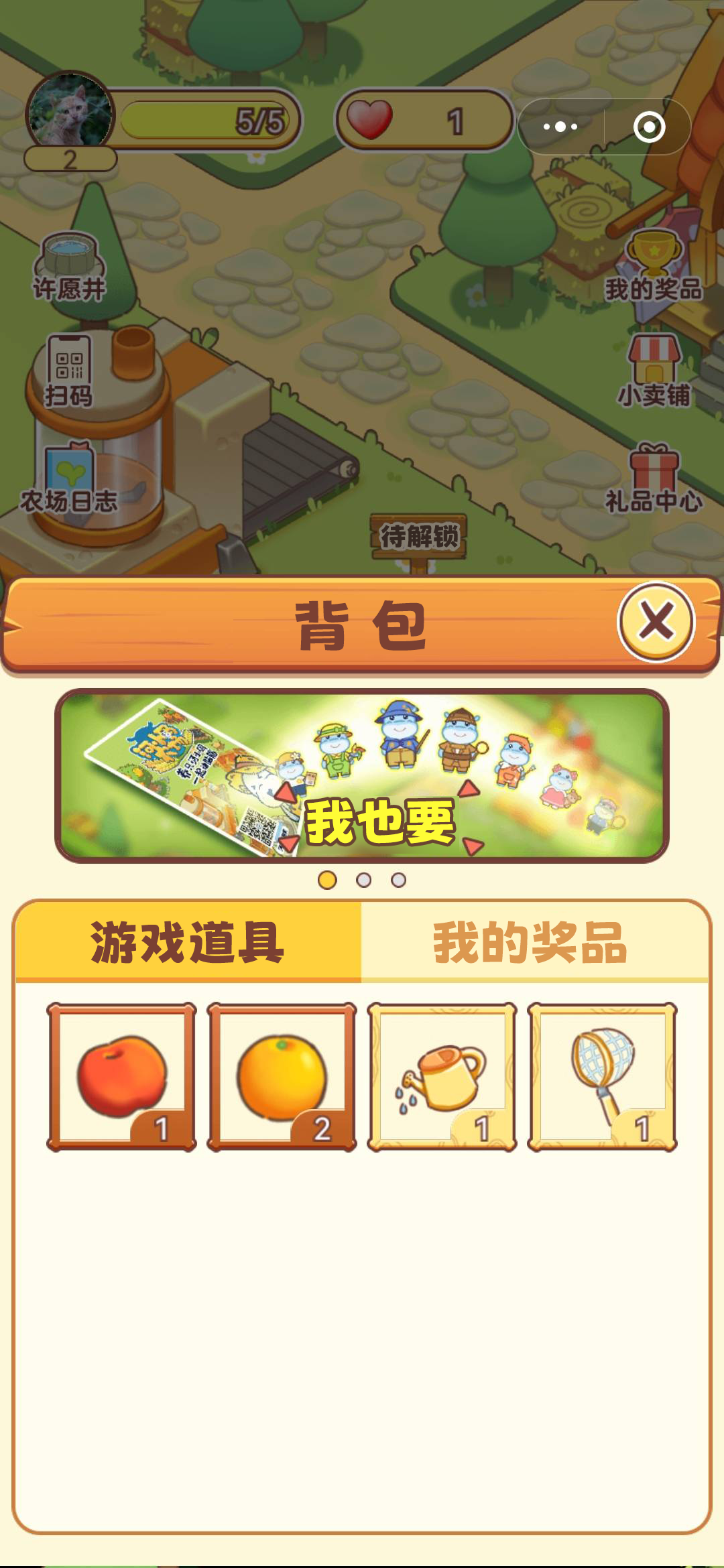Select the 游戏道具 tab

click(x=188, y=942)
